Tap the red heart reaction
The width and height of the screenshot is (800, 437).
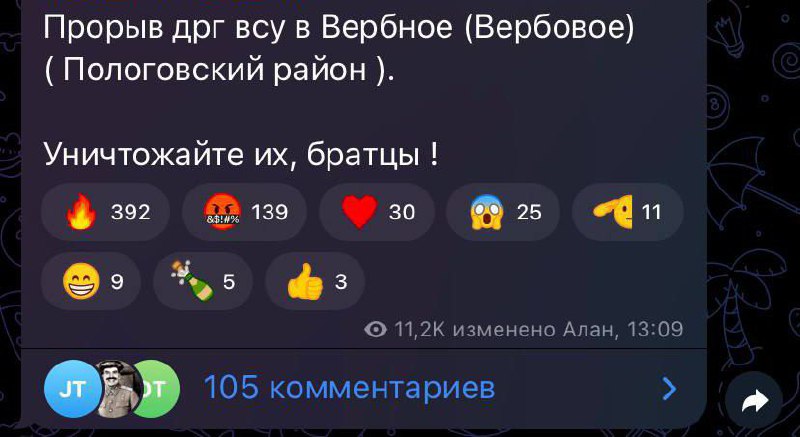click(x=376, y=212)
